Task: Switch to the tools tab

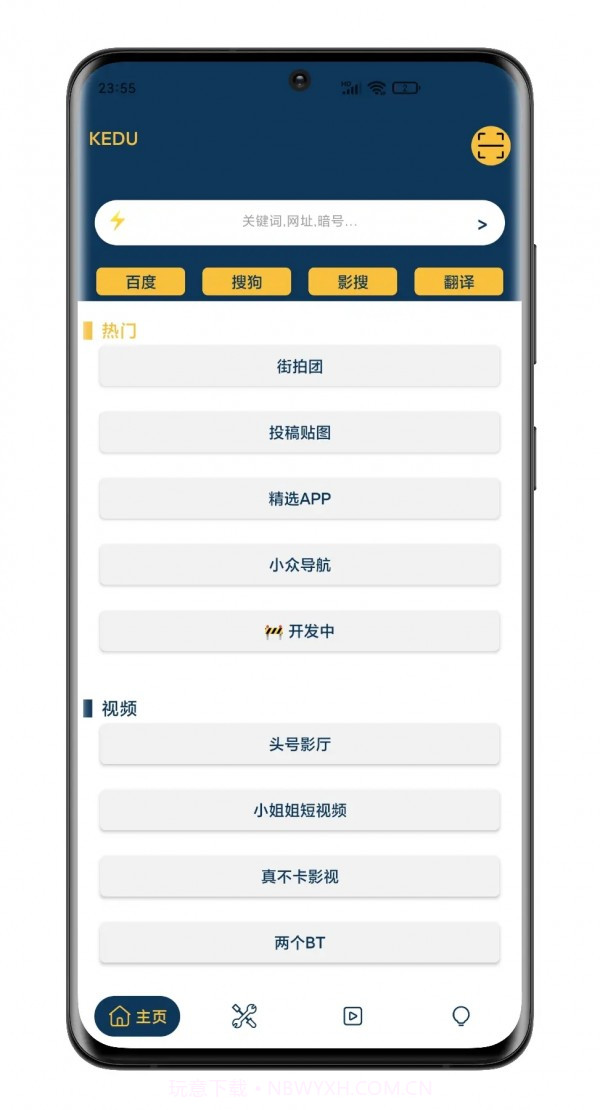Action: (244, 1016)
